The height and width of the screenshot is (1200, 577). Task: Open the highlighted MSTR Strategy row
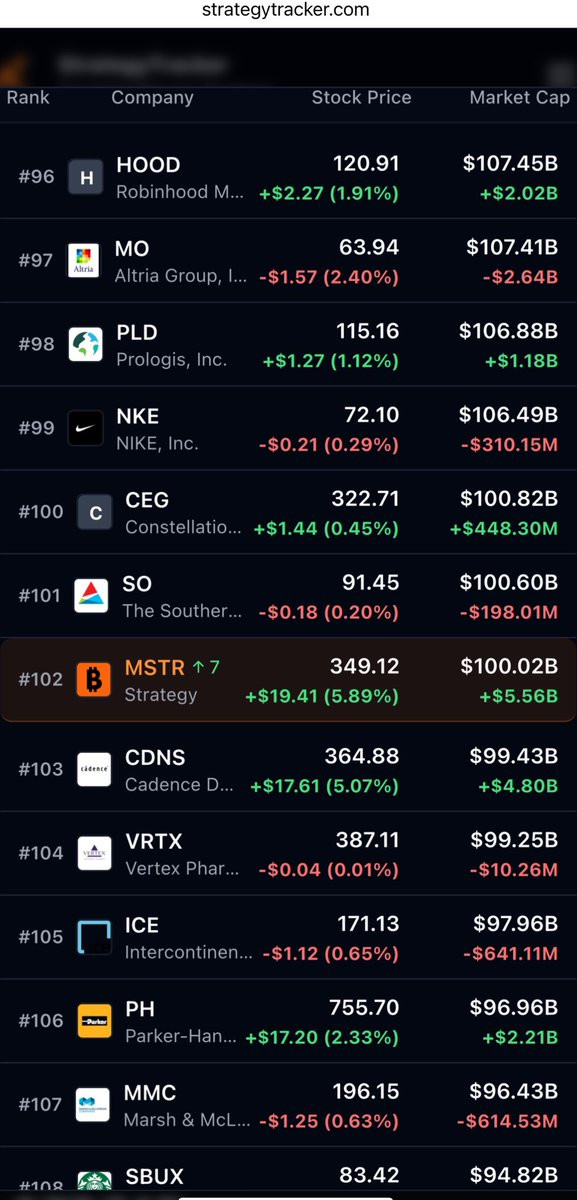coord(288,680)
